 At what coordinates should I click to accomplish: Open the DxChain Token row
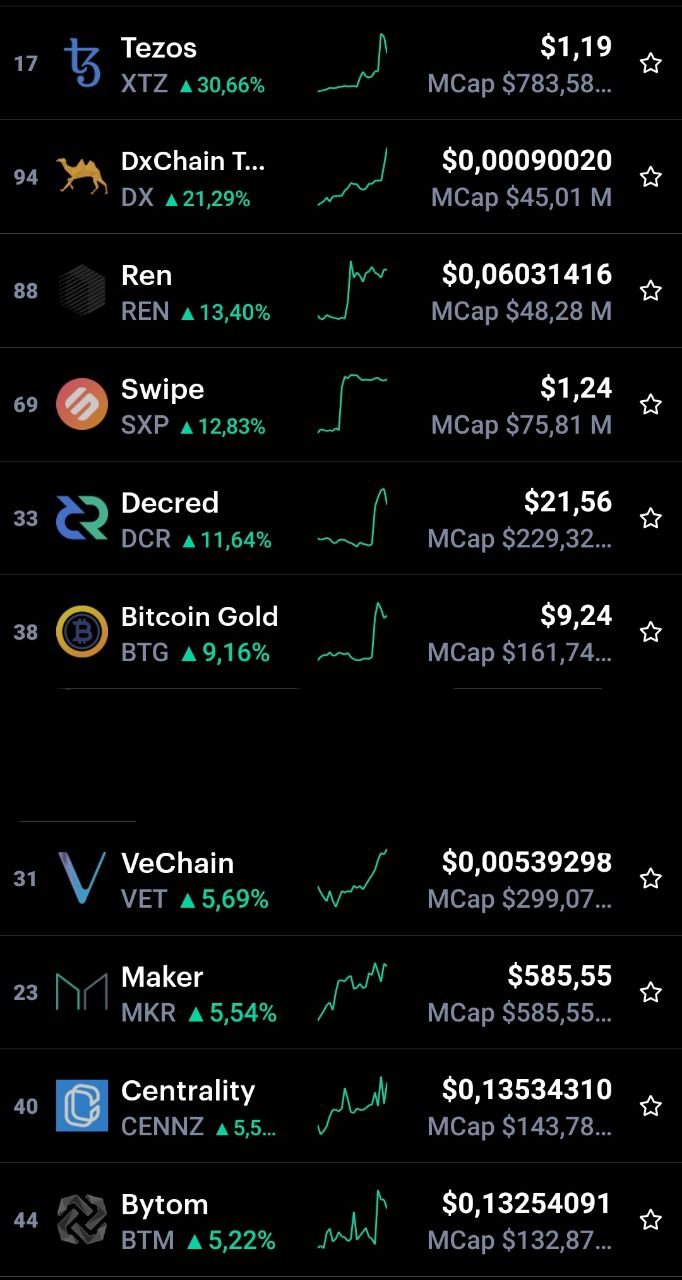tap(341, 177)
